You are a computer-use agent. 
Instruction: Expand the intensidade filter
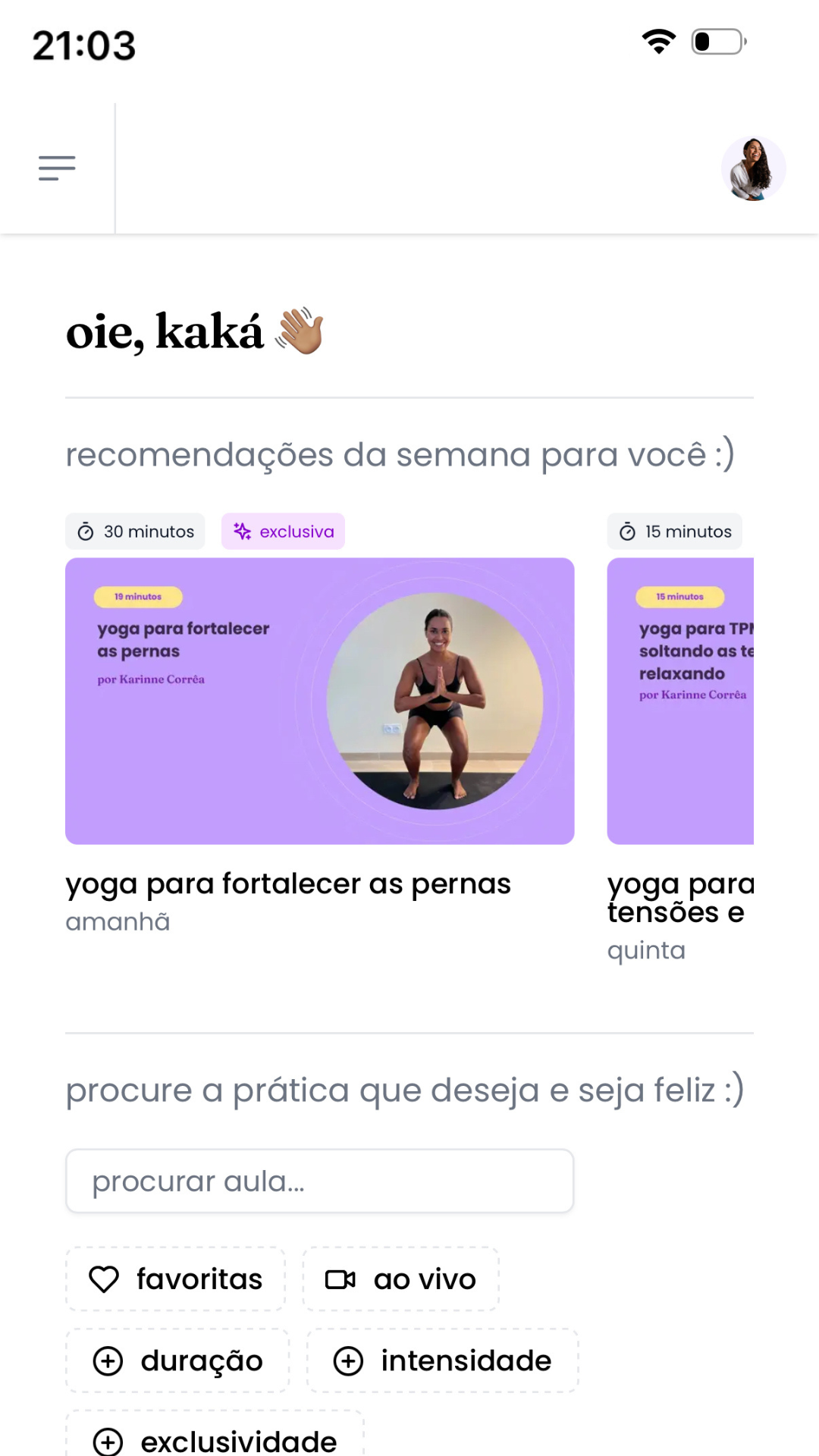pos(442,1360)
